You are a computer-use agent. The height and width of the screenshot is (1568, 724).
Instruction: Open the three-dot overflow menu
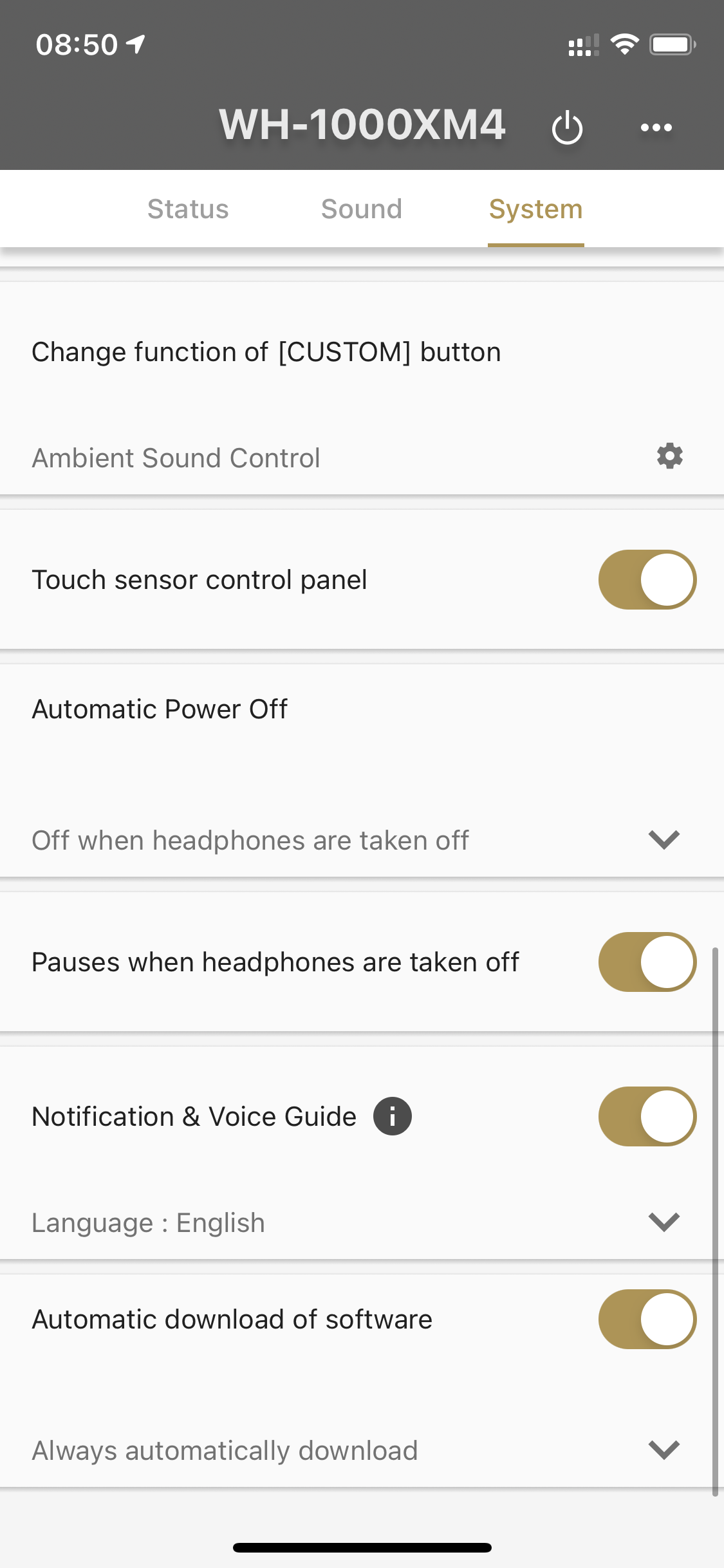(x=656, y=127)
